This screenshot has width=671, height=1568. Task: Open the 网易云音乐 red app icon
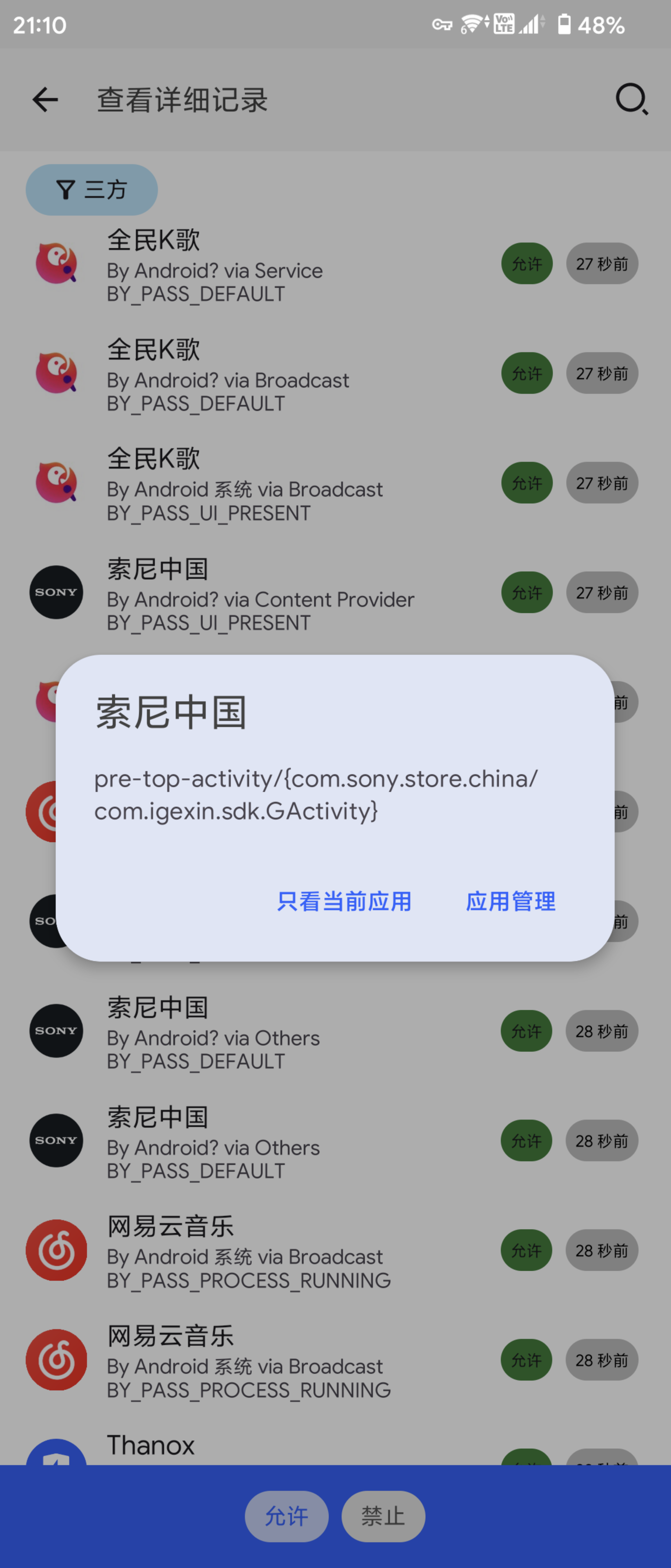56,1250
